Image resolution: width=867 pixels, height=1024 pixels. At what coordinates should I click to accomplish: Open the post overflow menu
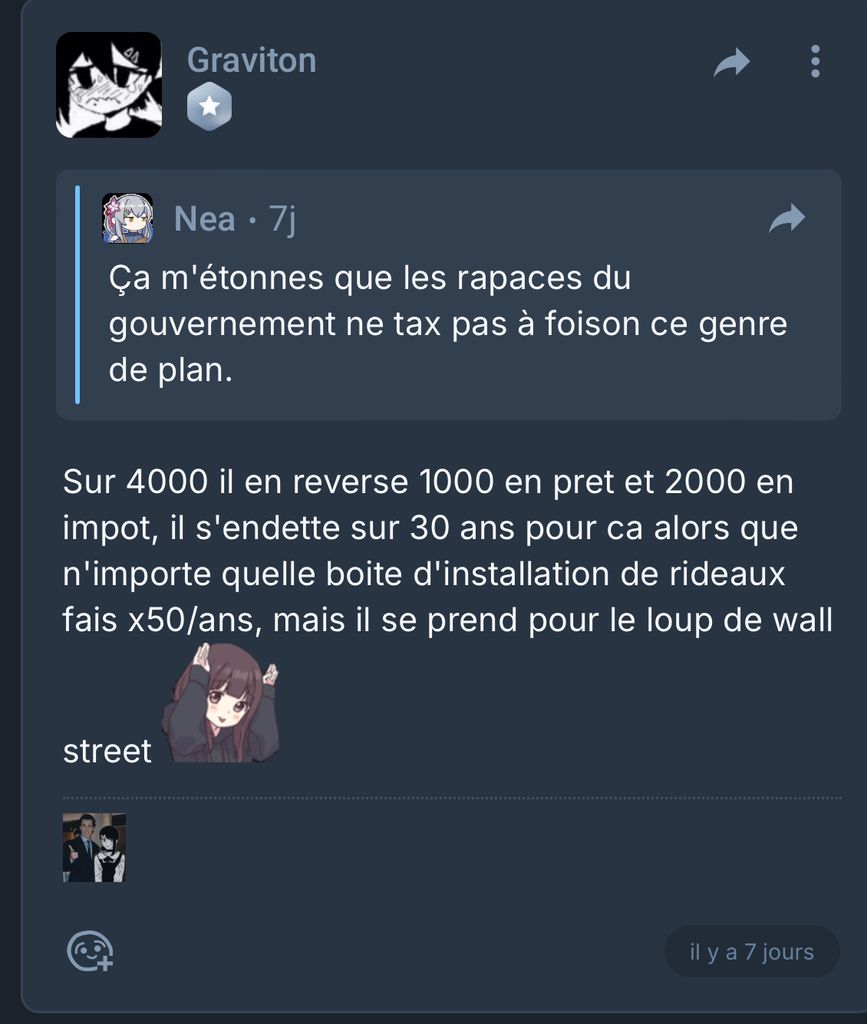click(815, 62)
